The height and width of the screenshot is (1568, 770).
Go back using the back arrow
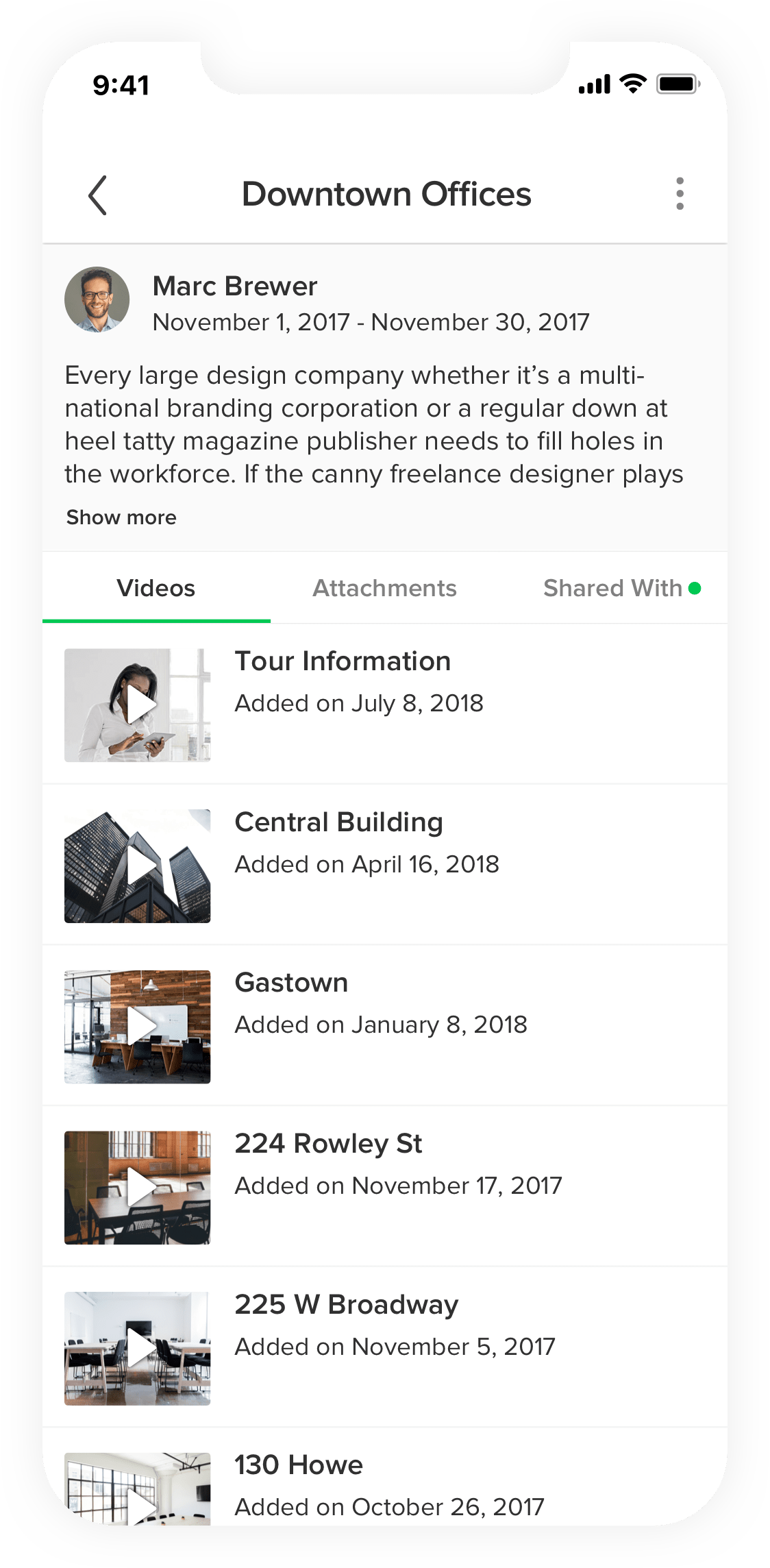[x=98, y=195]
